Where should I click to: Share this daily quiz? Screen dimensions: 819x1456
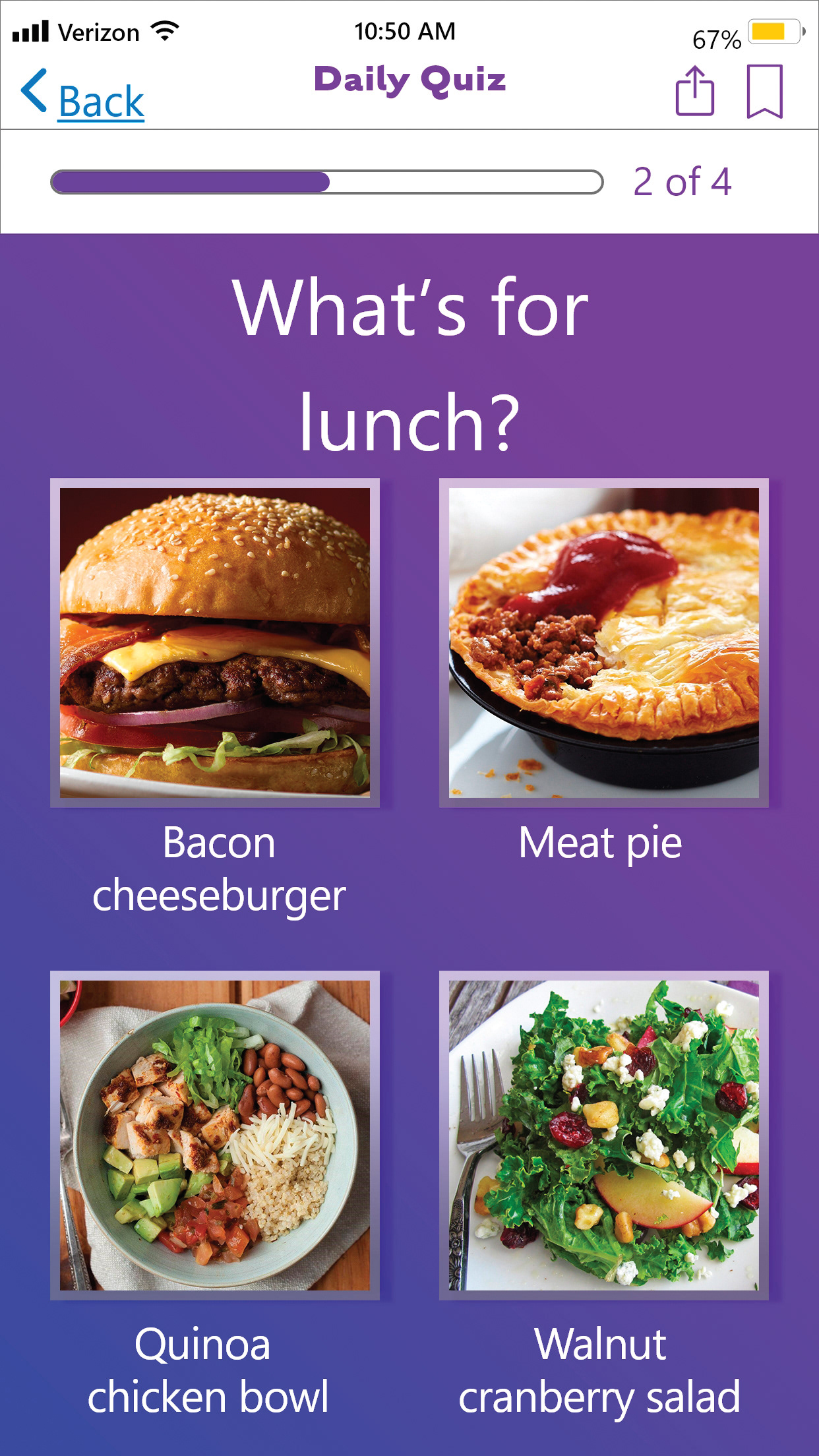695,91
